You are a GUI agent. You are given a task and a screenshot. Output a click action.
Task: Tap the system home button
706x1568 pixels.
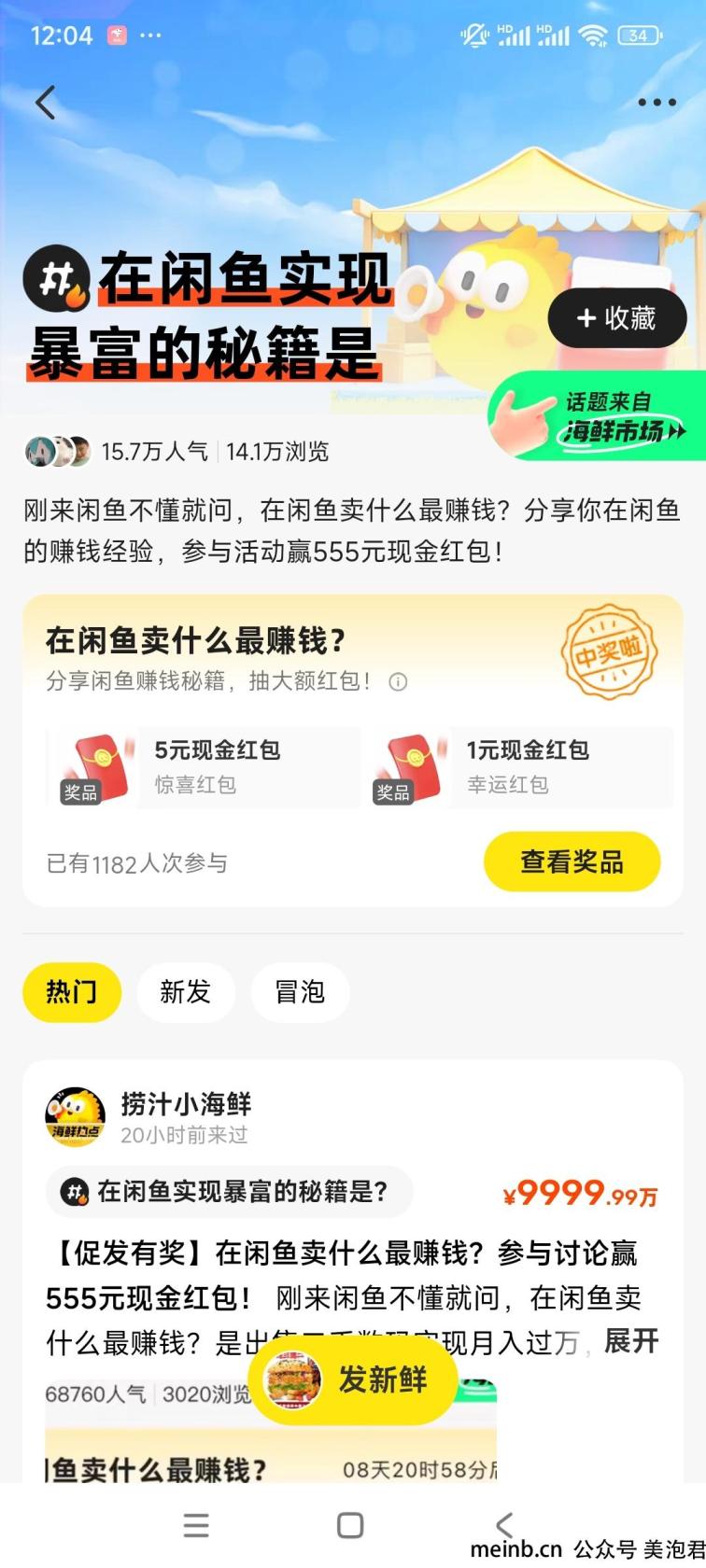coord(350,1525)
